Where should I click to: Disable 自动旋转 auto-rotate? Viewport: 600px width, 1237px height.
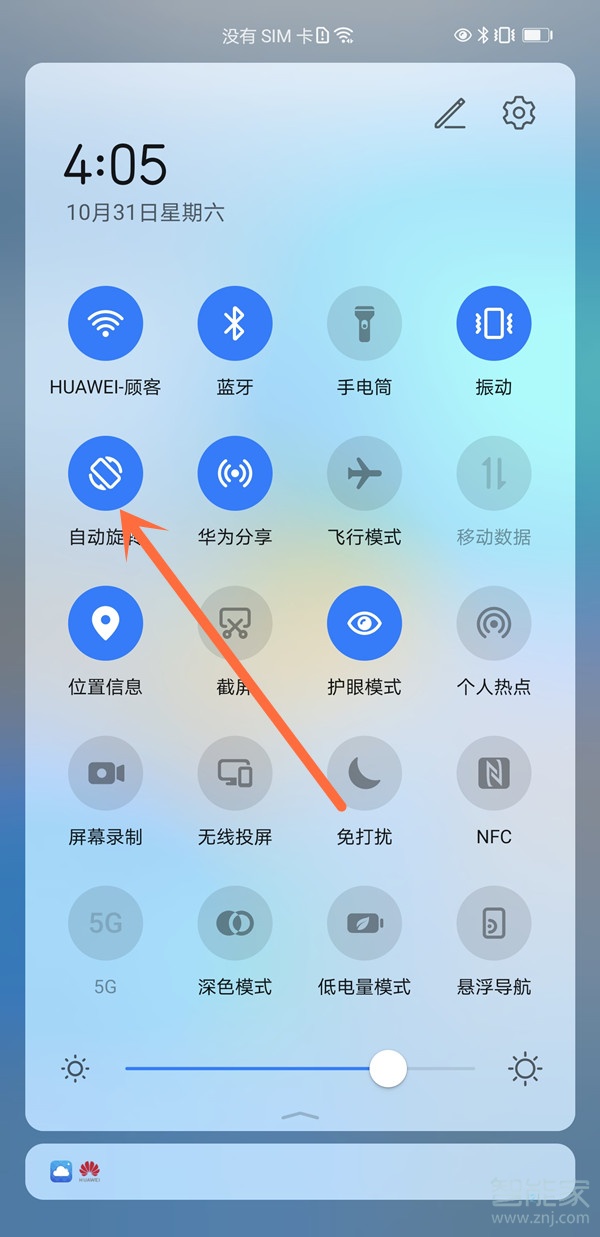click(105, 473)
